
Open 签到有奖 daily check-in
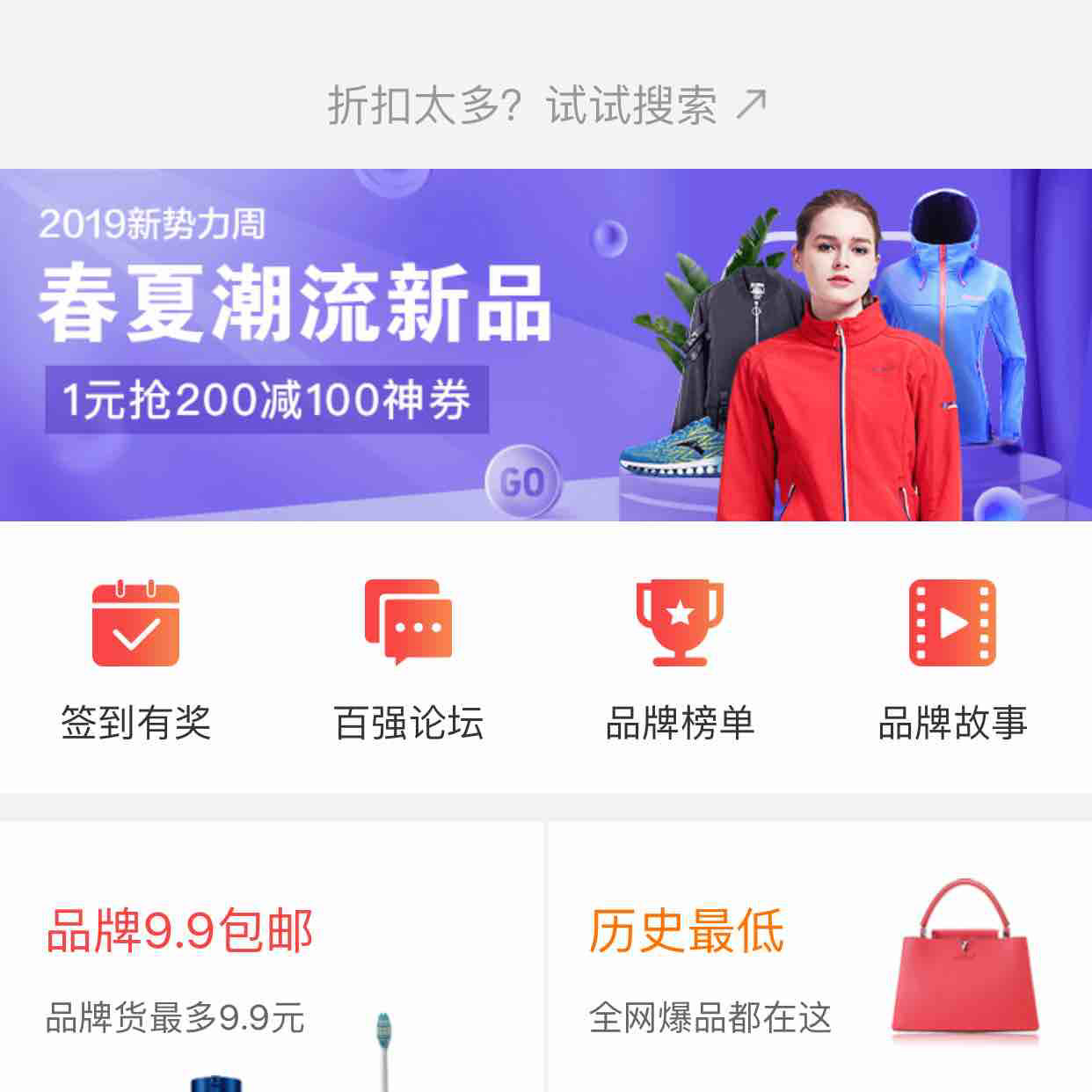(136, 659)
